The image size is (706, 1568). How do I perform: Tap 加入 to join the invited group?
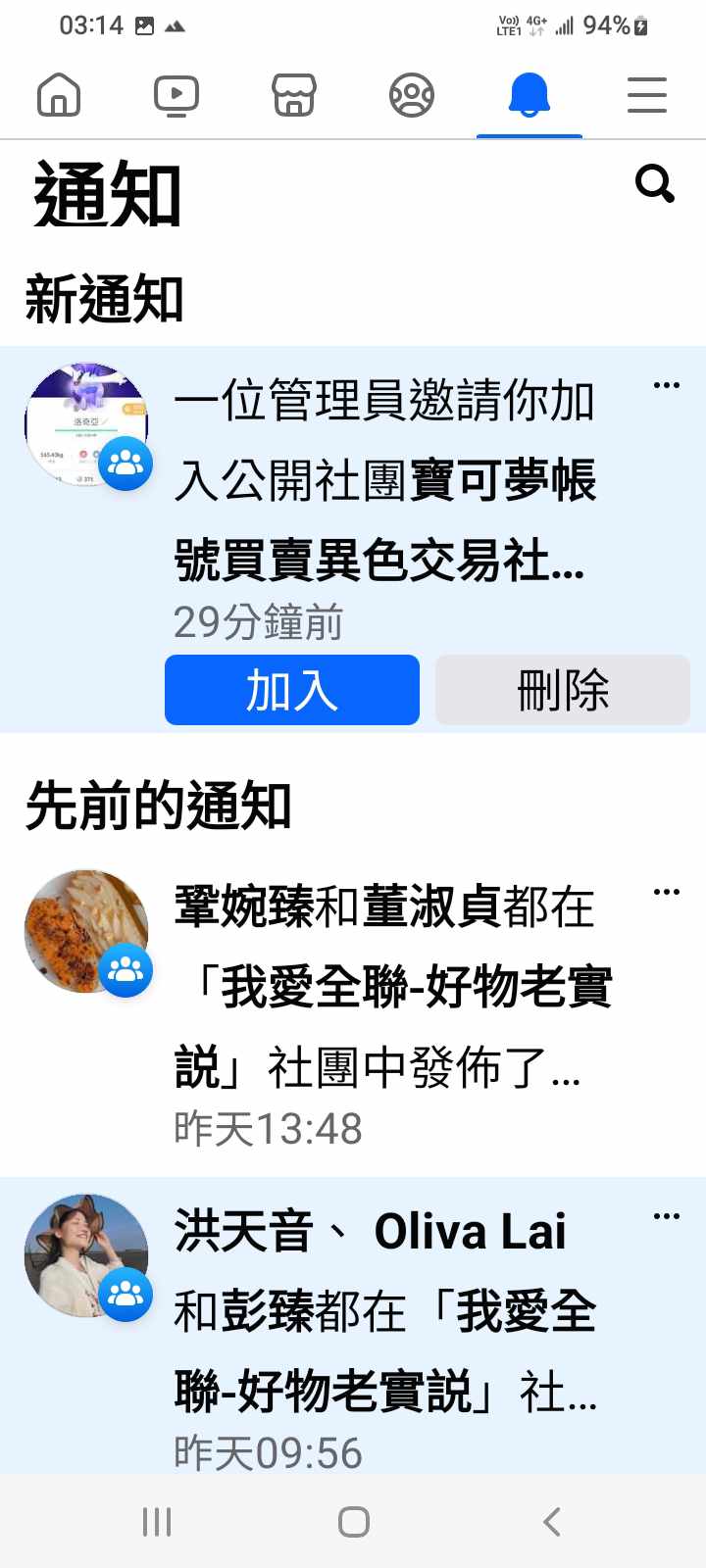coord(292,690)
